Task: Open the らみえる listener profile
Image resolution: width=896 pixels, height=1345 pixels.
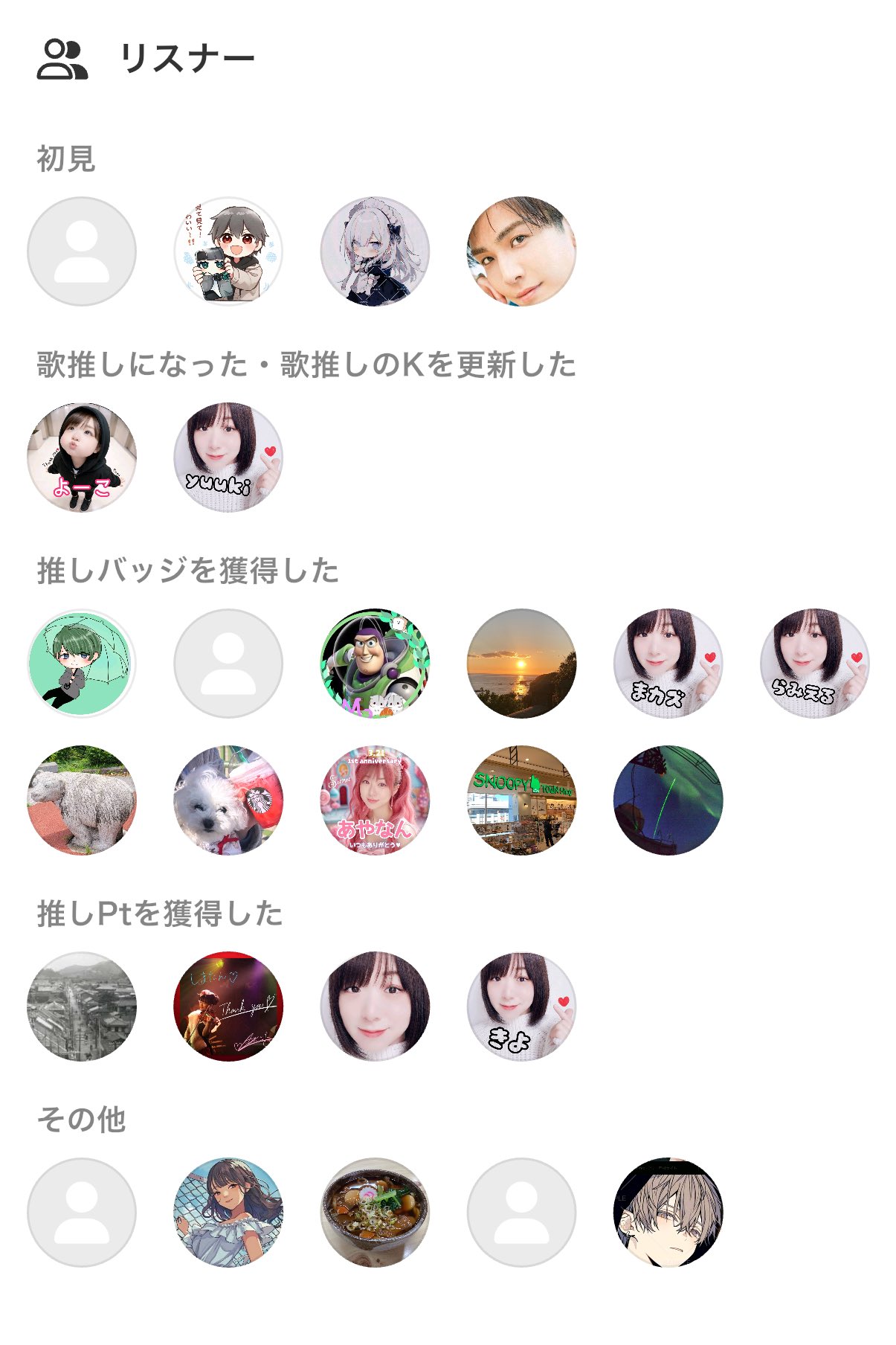Action: [814, 664]
